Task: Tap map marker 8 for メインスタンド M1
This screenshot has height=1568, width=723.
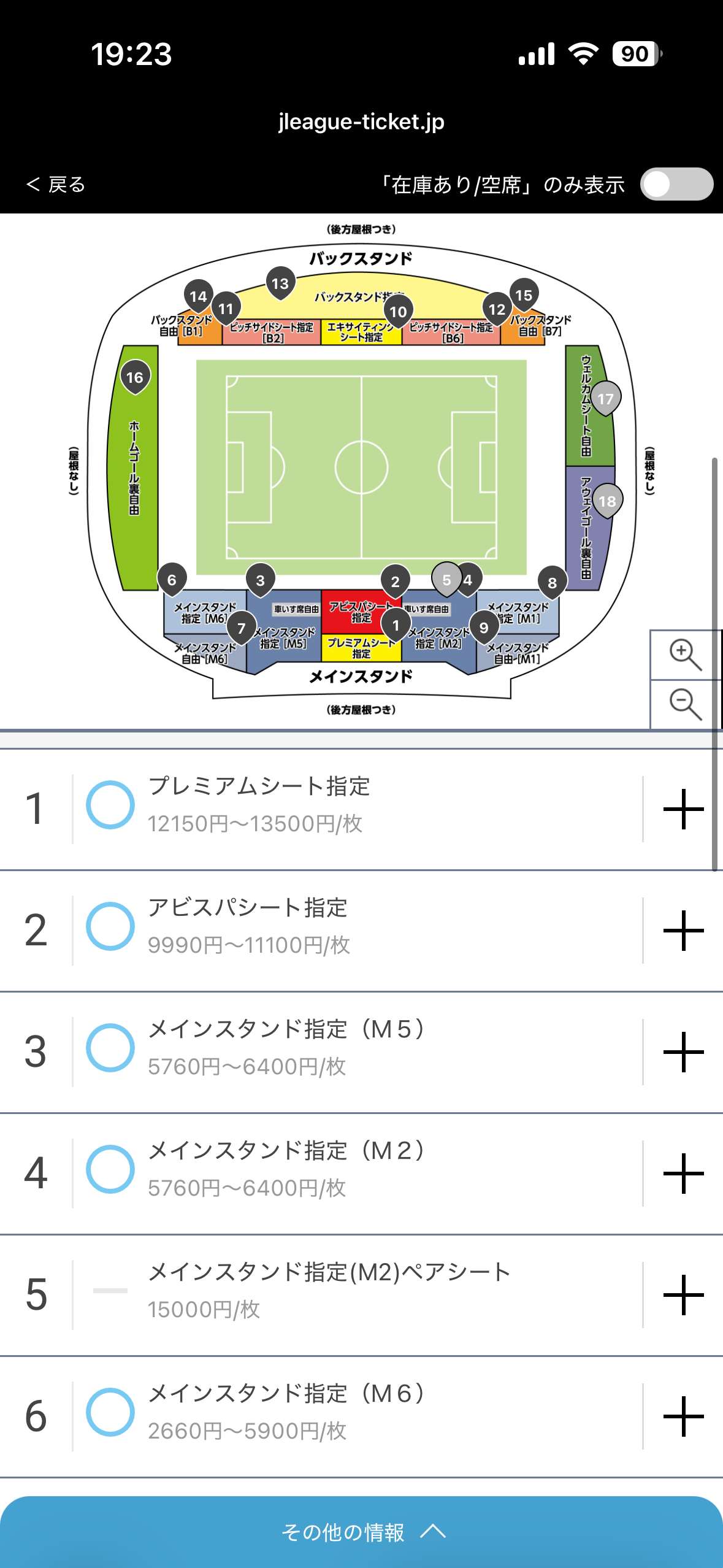Action: (553, 583)
